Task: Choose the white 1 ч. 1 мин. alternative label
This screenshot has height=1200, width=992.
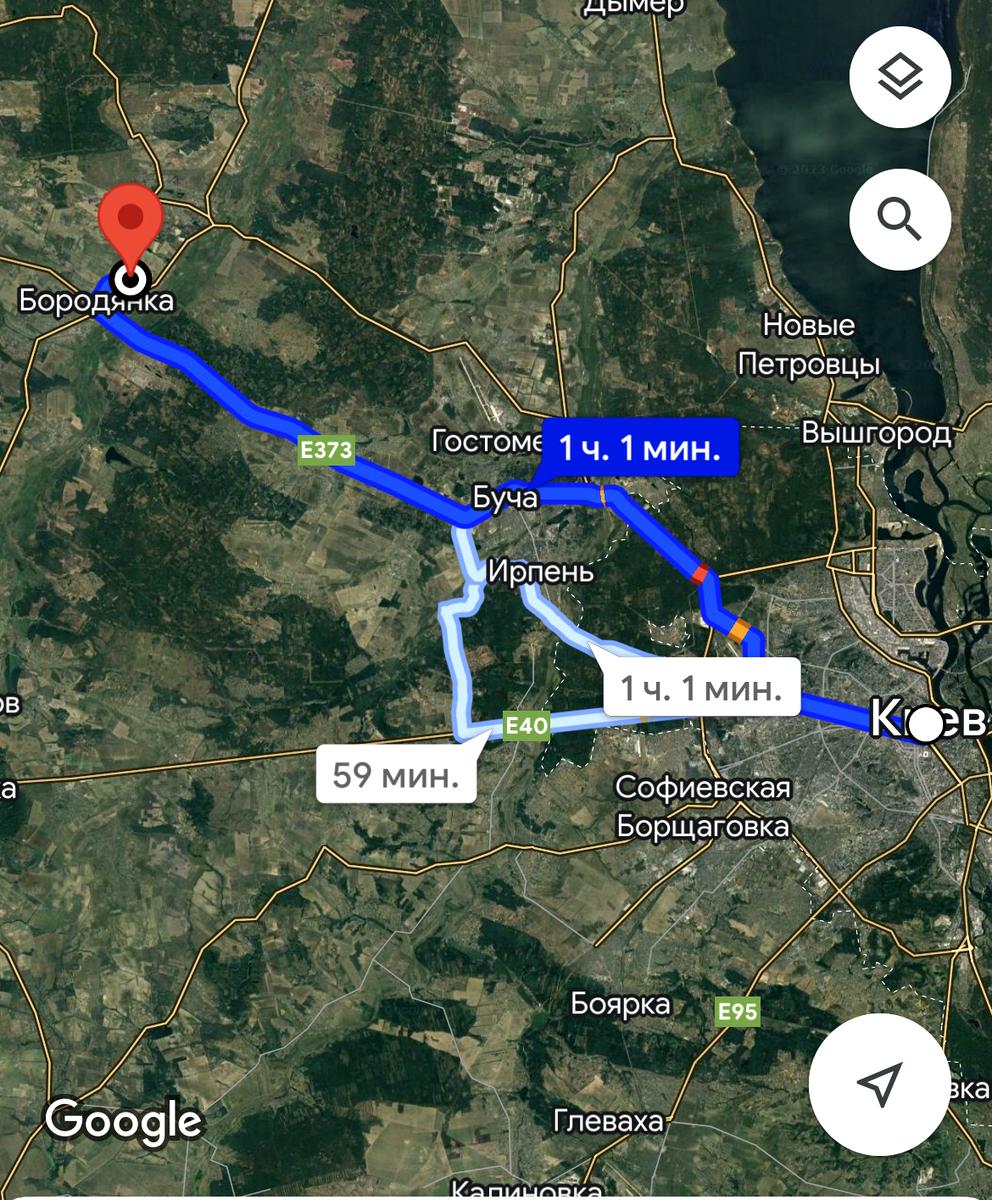Action: coord(700,687)
